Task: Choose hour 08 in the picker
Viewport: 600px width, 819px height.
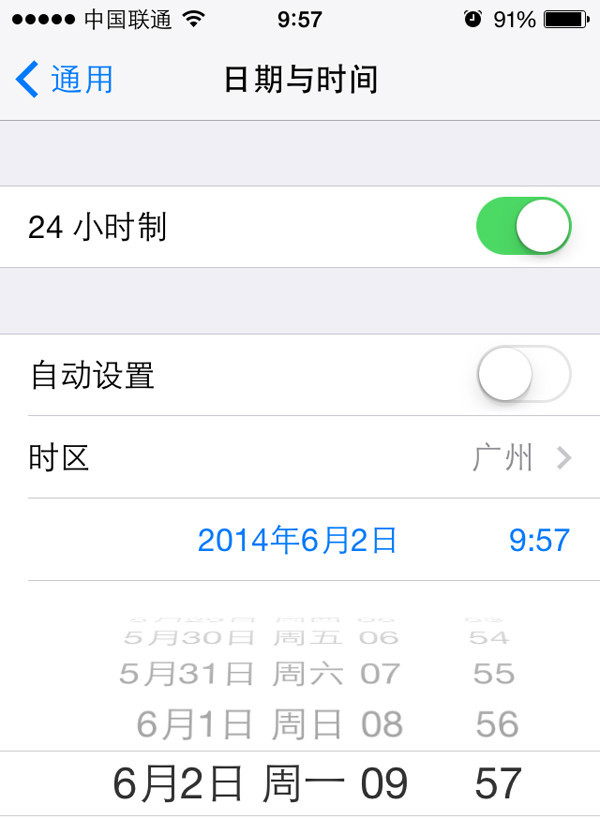Action: [x=381, y=724]
